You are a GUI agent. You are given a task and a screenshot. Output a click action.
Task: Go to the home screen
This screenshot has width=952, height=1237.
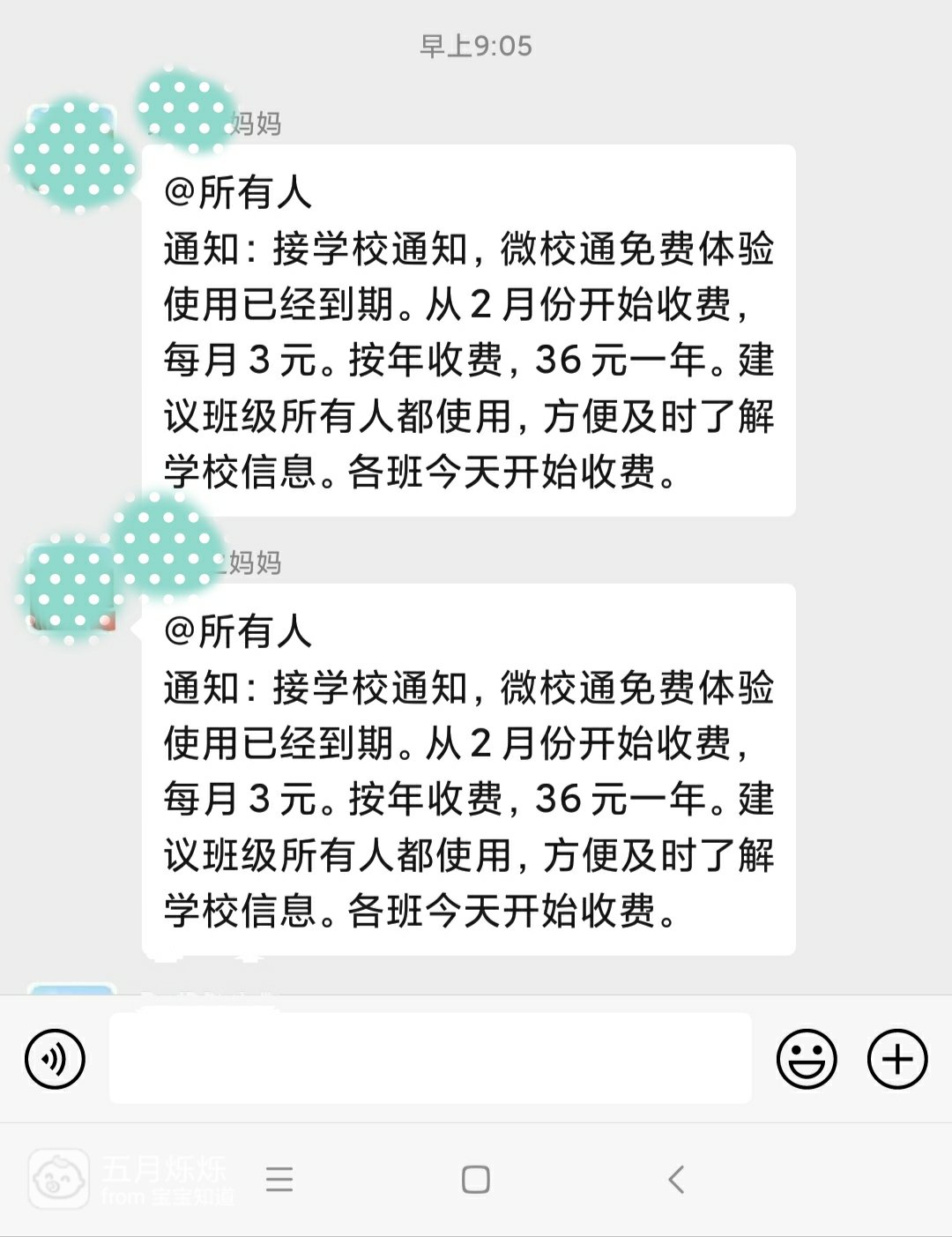476,1179
